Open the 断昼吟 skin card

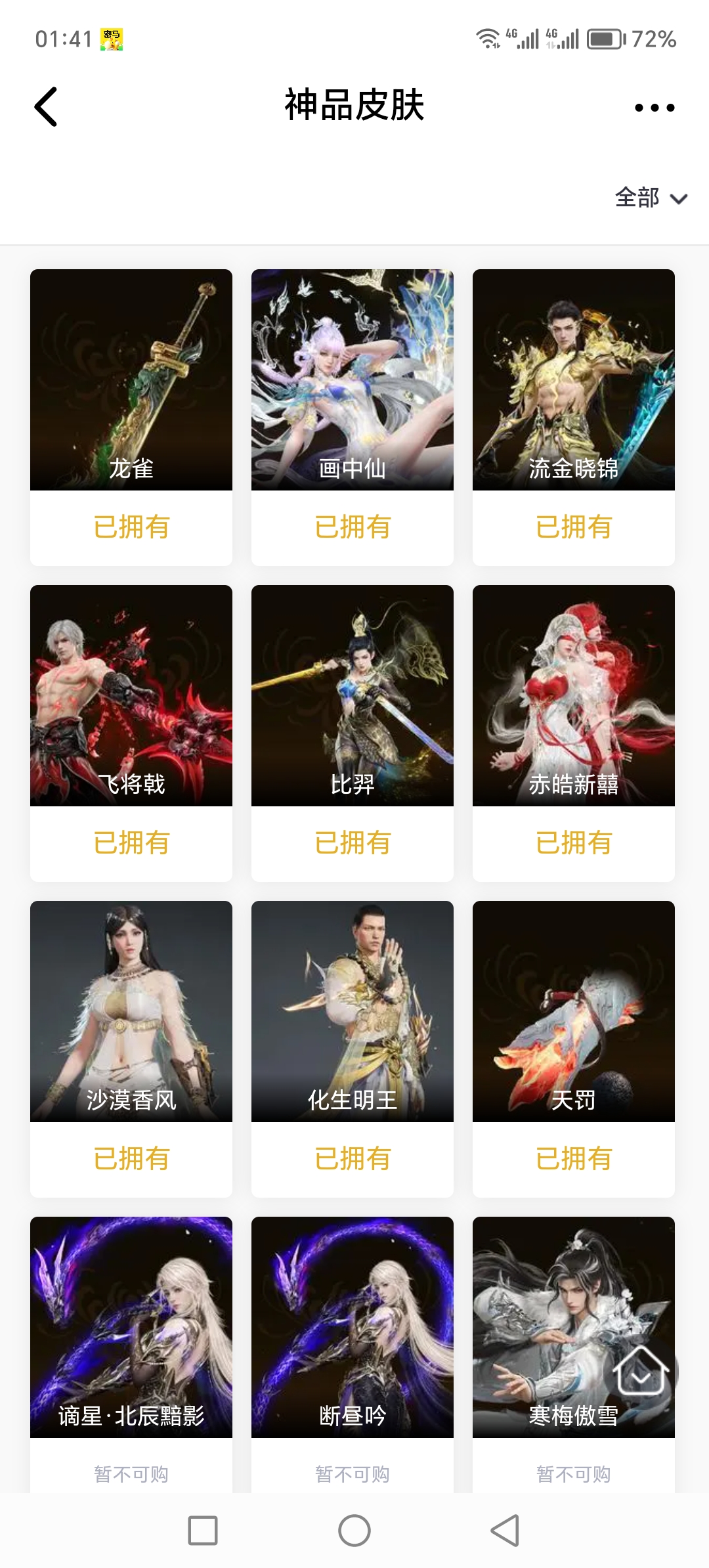pyautogui.click(x=353, y=1326)
